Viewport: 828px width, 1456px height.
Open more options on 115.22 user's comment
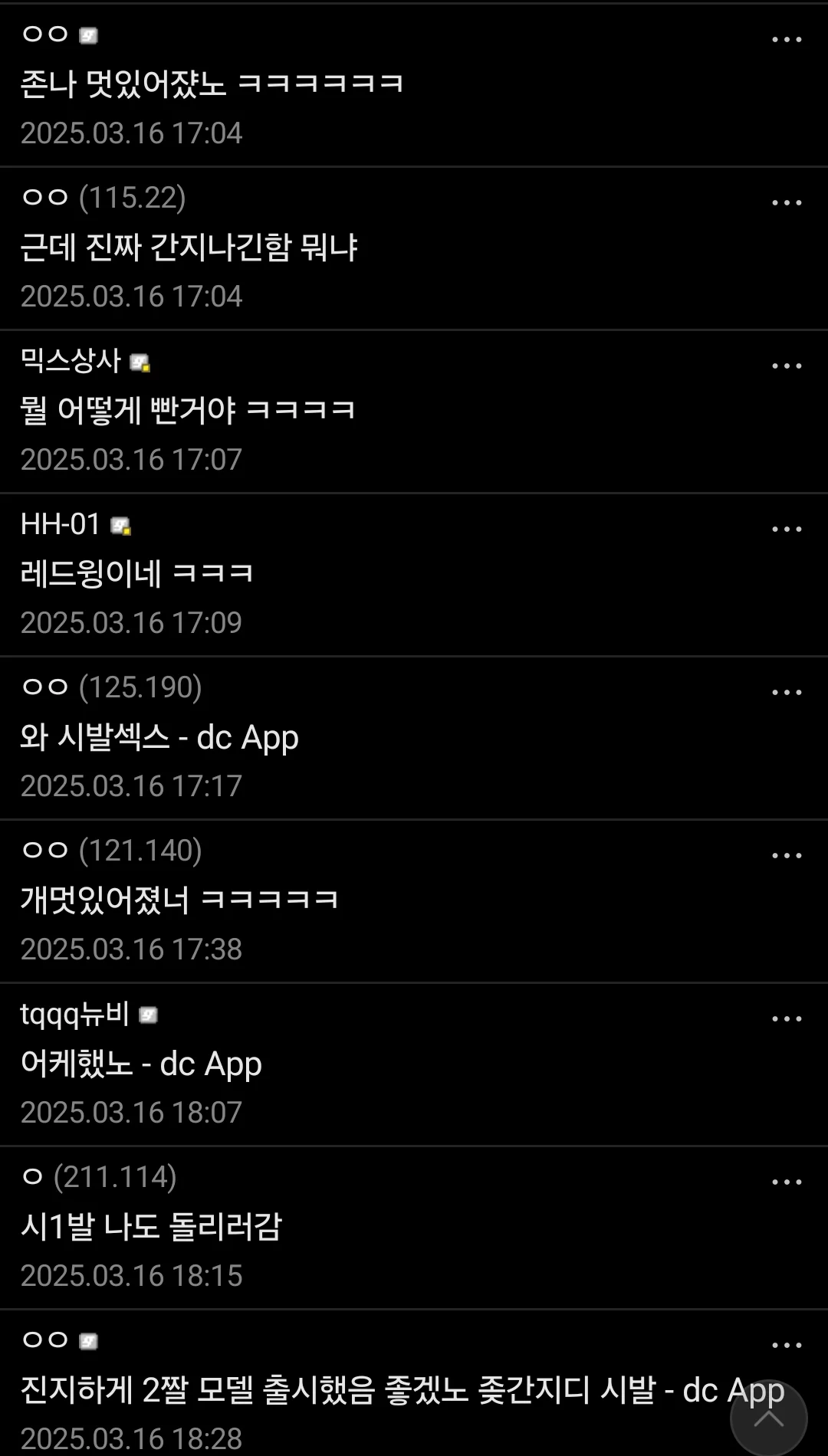787,203
